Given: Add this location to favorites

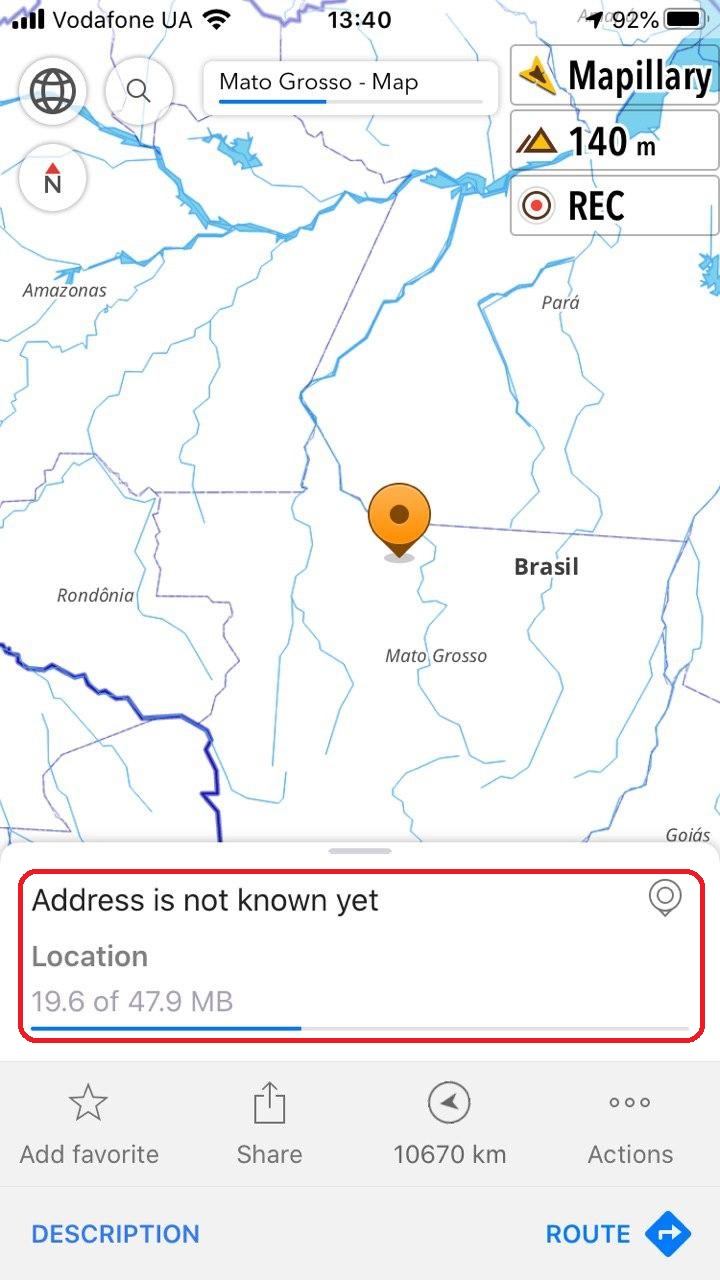Looking at the screenshot, I should click(x=89, y=1126).
